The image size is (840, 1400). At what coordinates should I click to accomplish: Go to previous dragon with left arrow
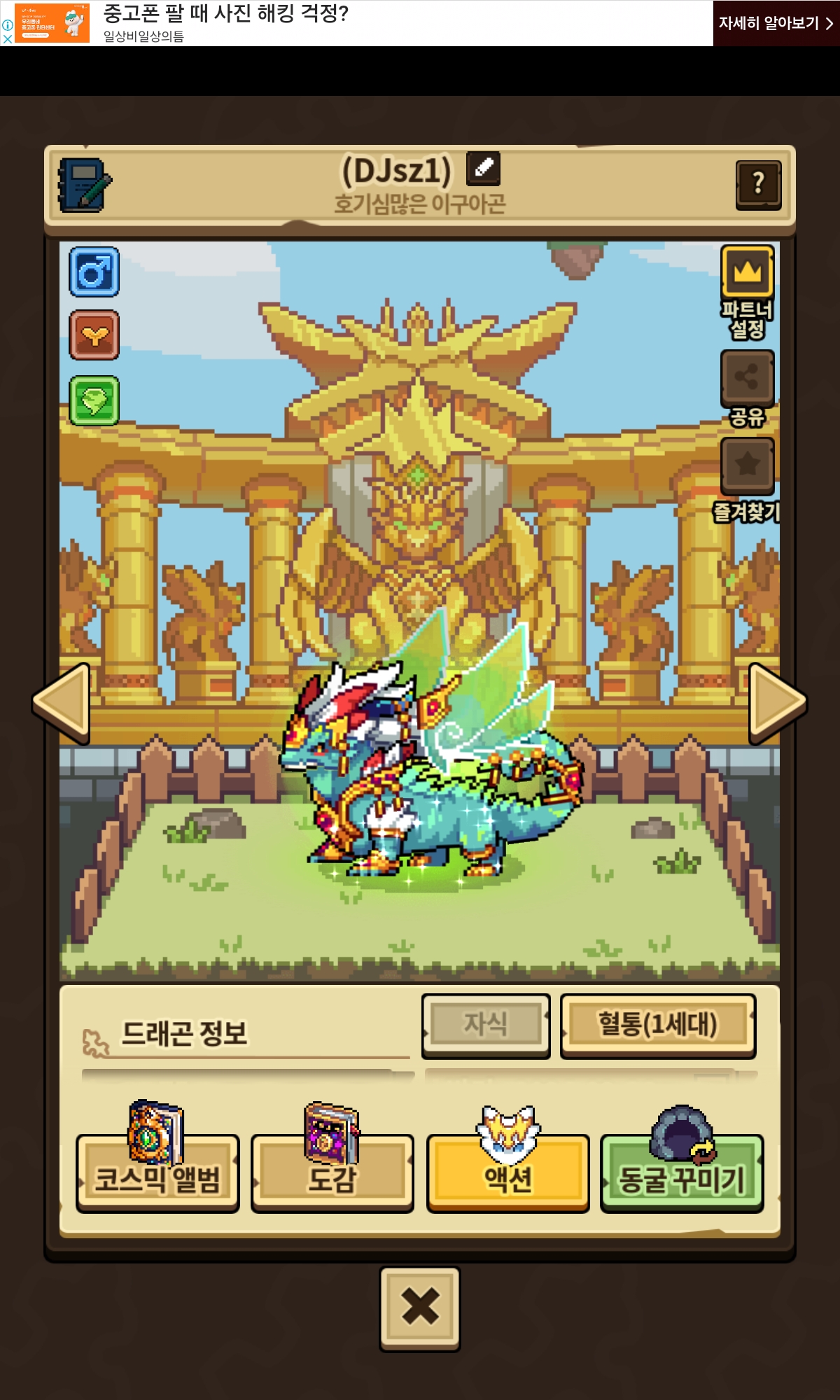[x=63, y=702]
